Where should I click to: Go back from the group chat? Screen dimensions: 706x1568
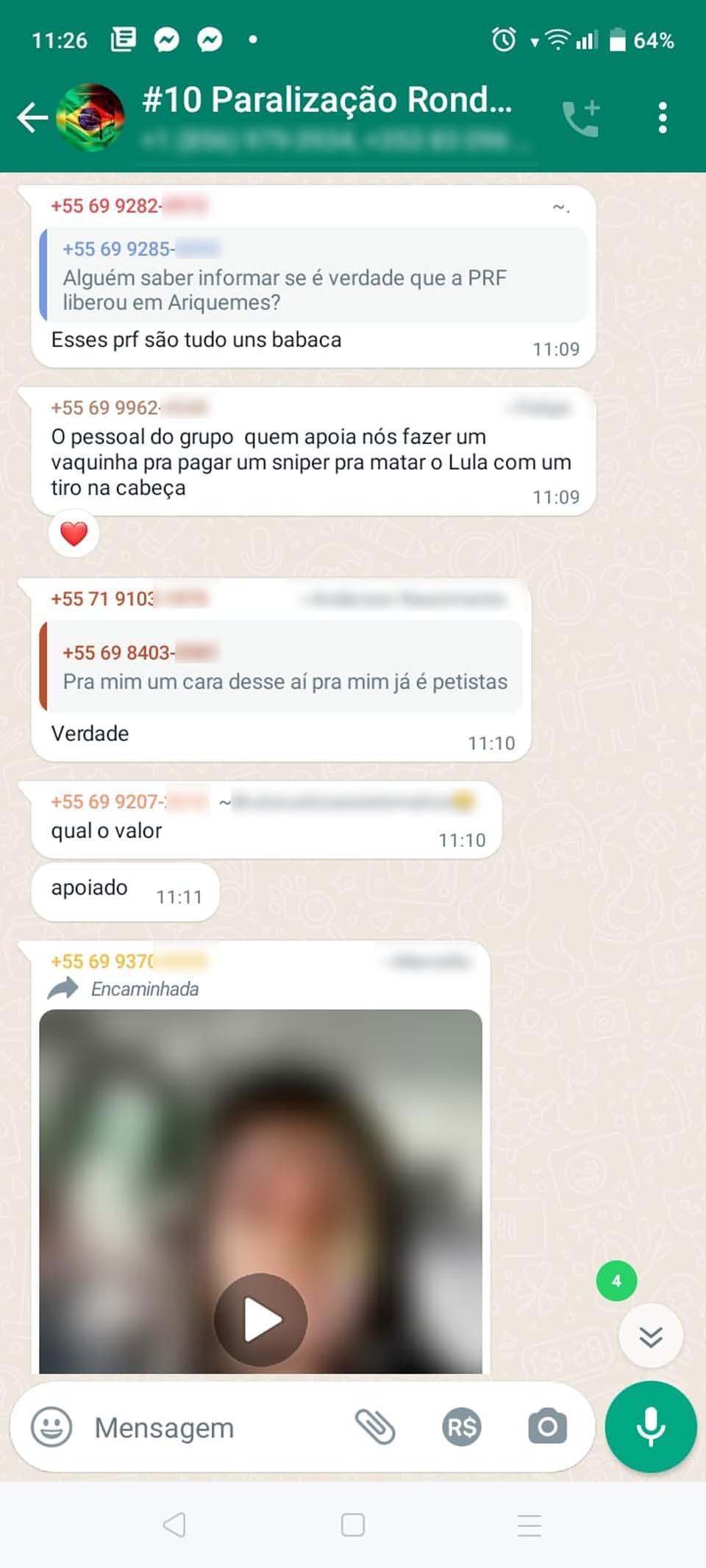32,118
